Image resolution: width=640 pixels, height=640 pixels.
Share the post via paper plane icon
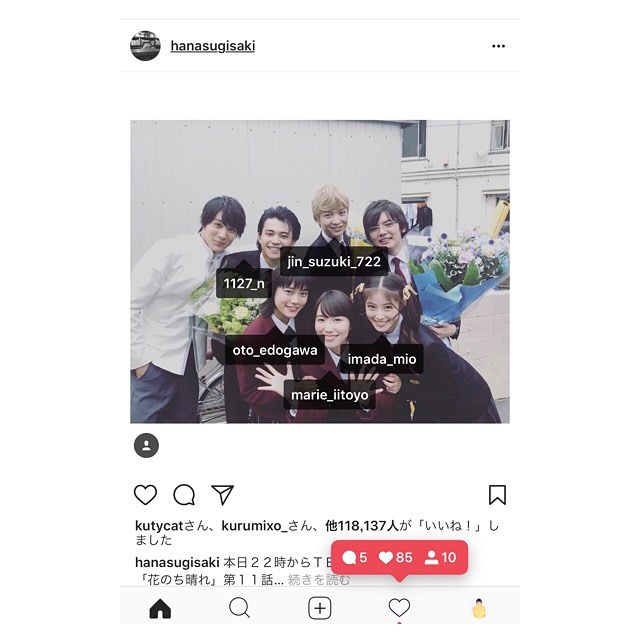222,495
